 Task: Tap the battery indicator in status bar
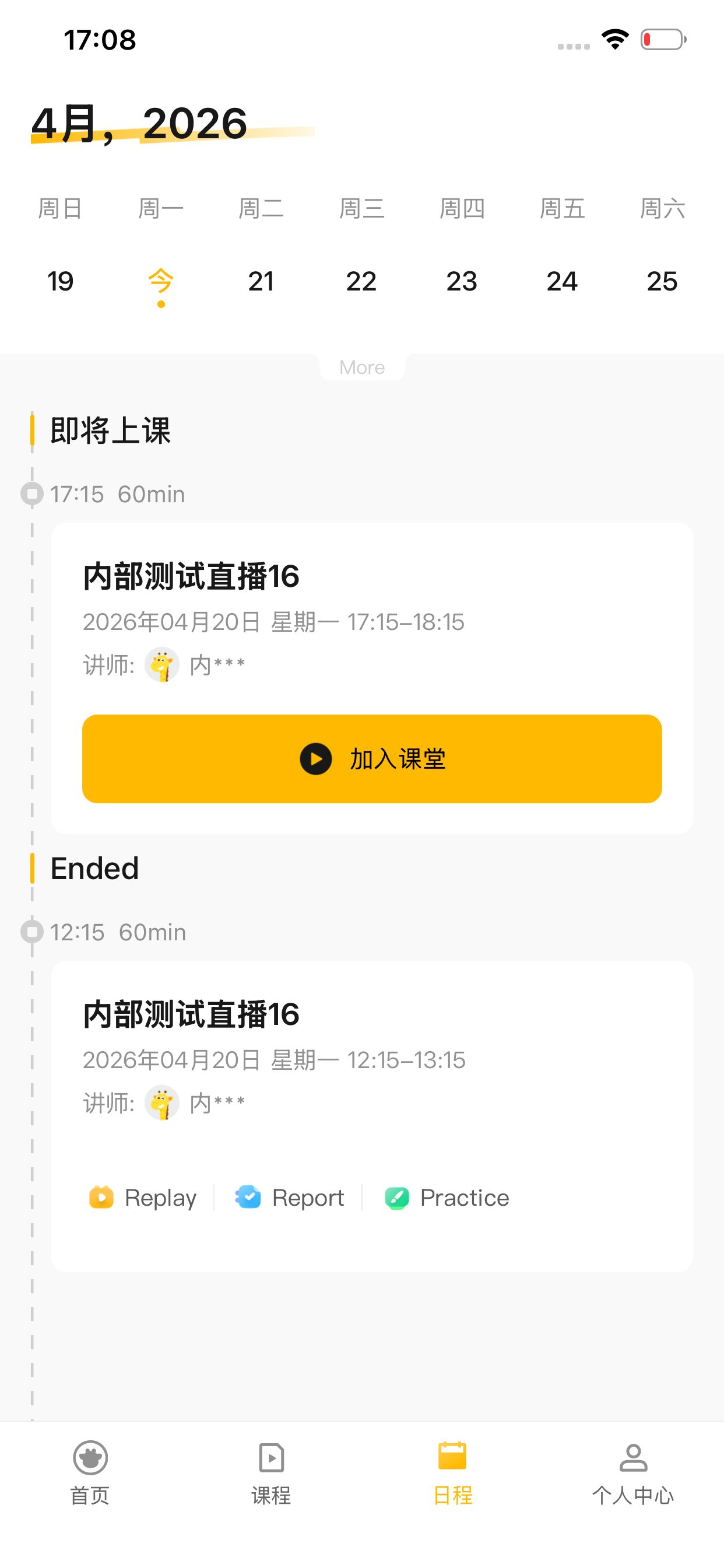[x=662, y=39]
